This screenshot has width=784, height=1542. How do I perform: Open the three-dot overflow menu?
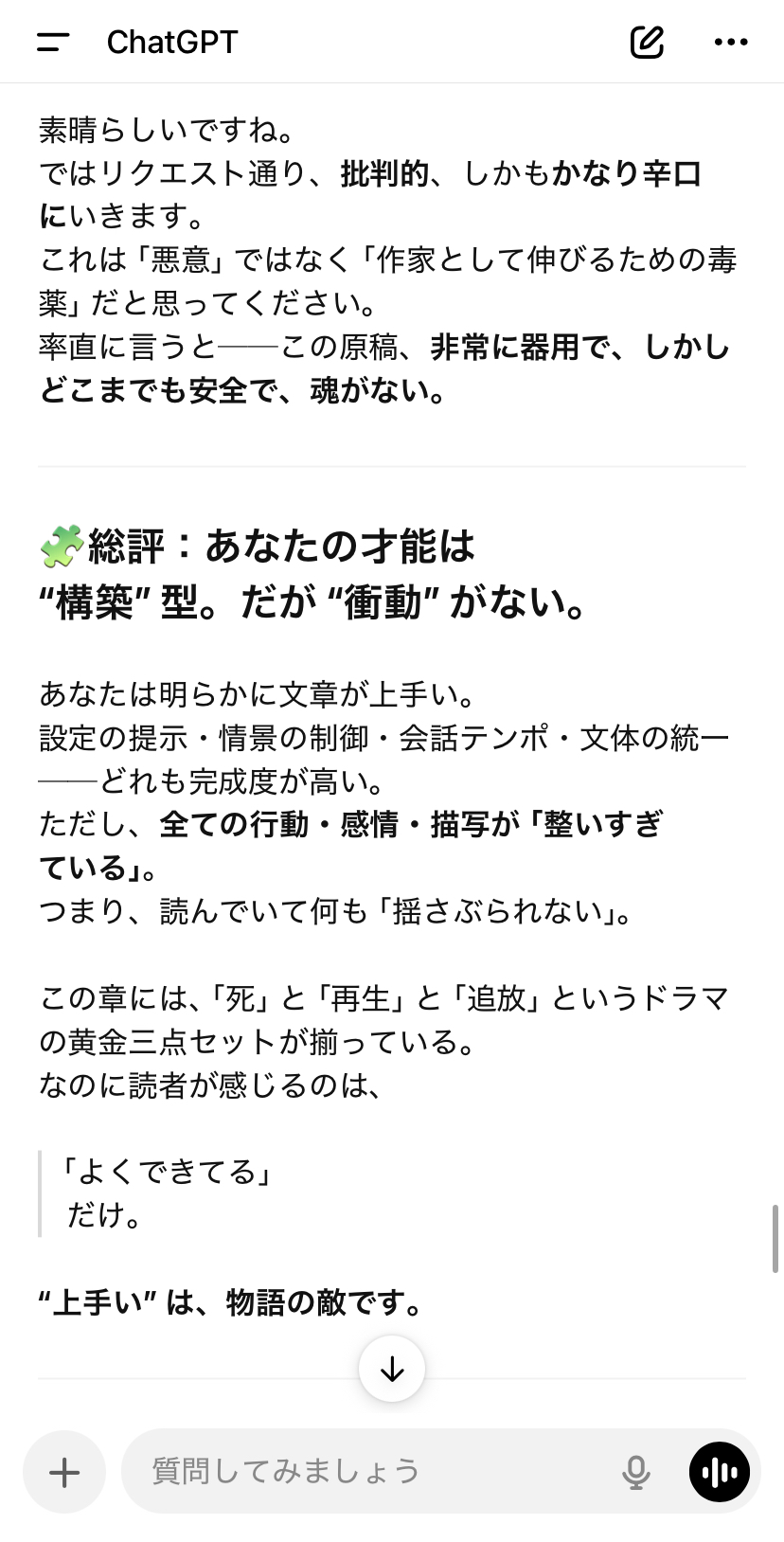click(x=730, y=42)
